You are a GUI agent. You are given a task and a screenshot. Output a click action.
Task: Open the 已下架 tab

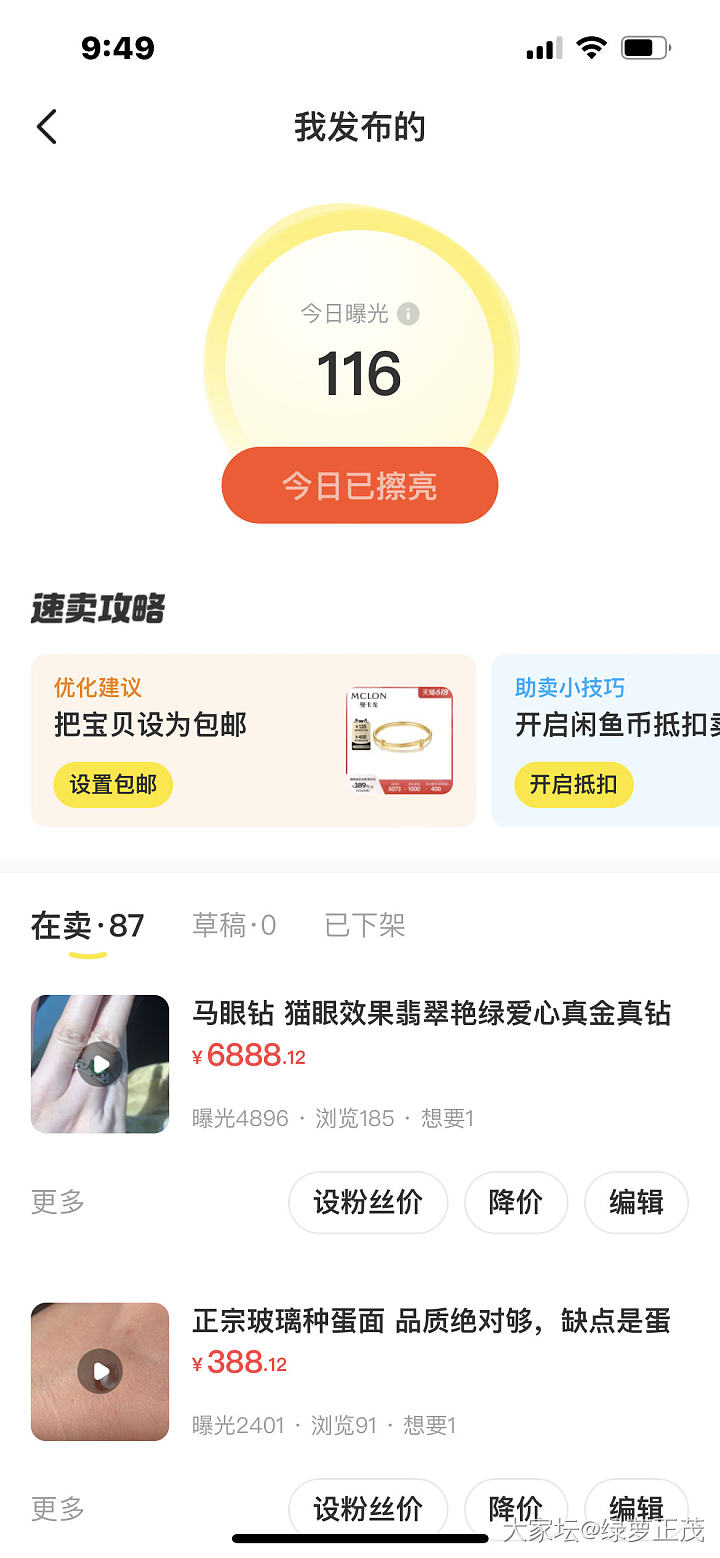click(x=365, y=926)
